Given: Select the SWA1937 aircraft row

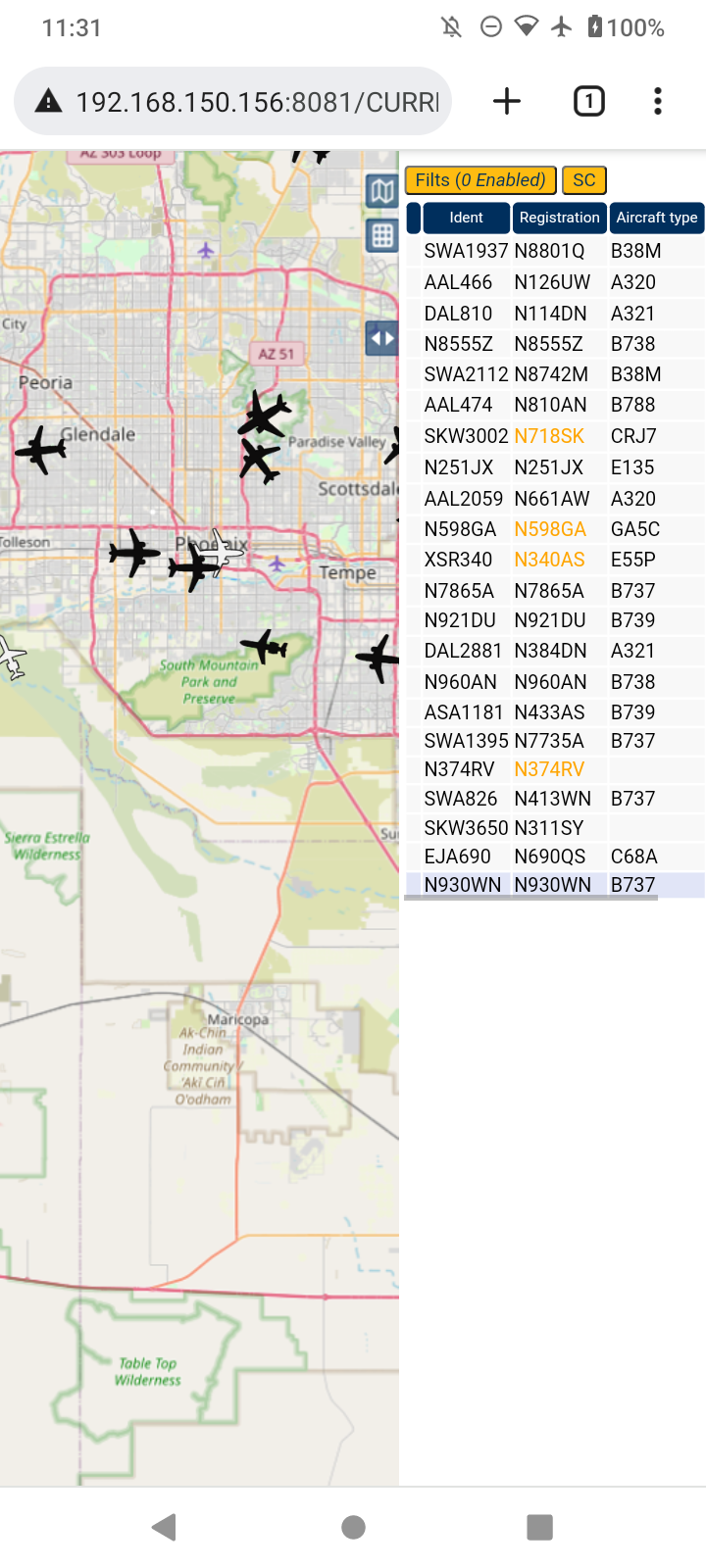Looking at the screenshot, I should click(x=555, y=251).
